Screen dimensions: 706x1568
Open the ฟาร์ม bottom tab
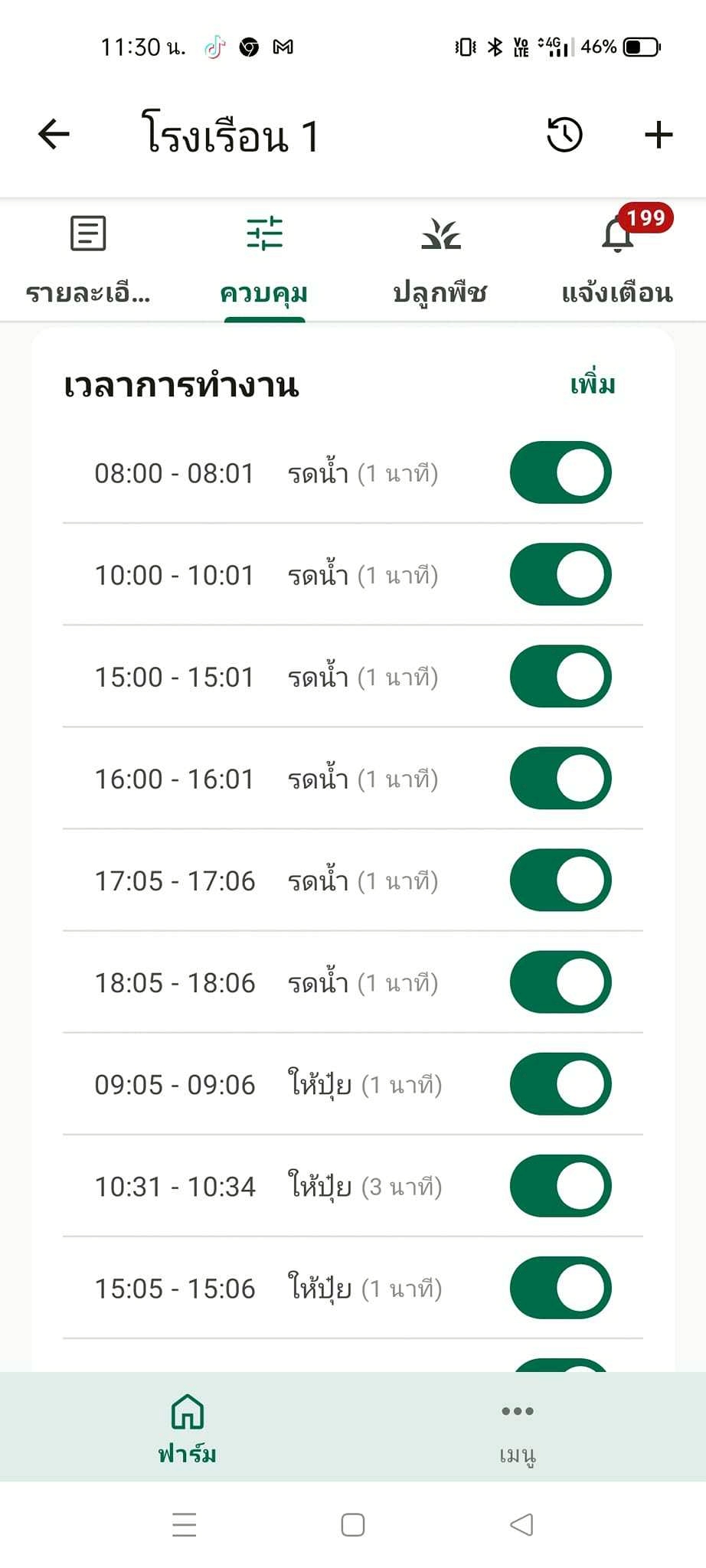point(187,1427)
